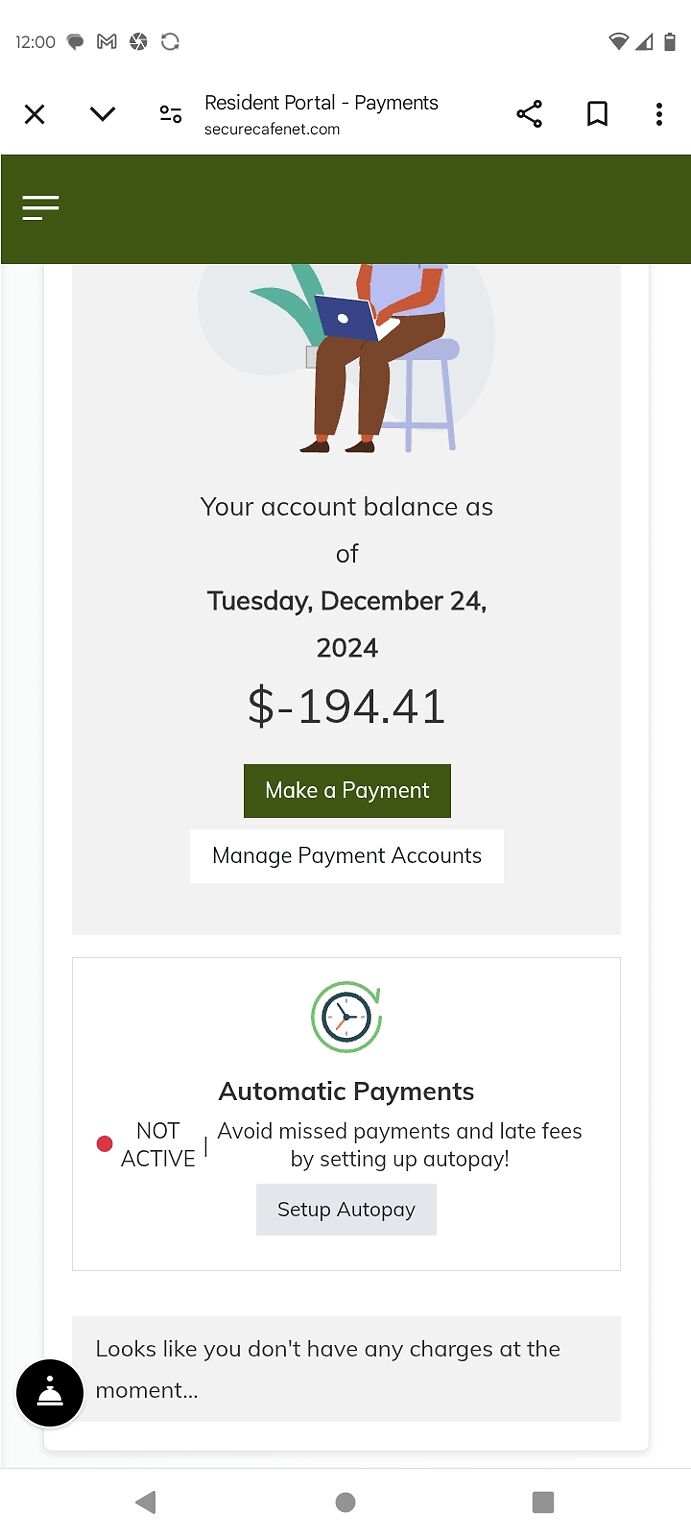The image size is (691, 1536).
Task: Close the browser custom tab
Action: pyautogui.click(x=34, y=115)
